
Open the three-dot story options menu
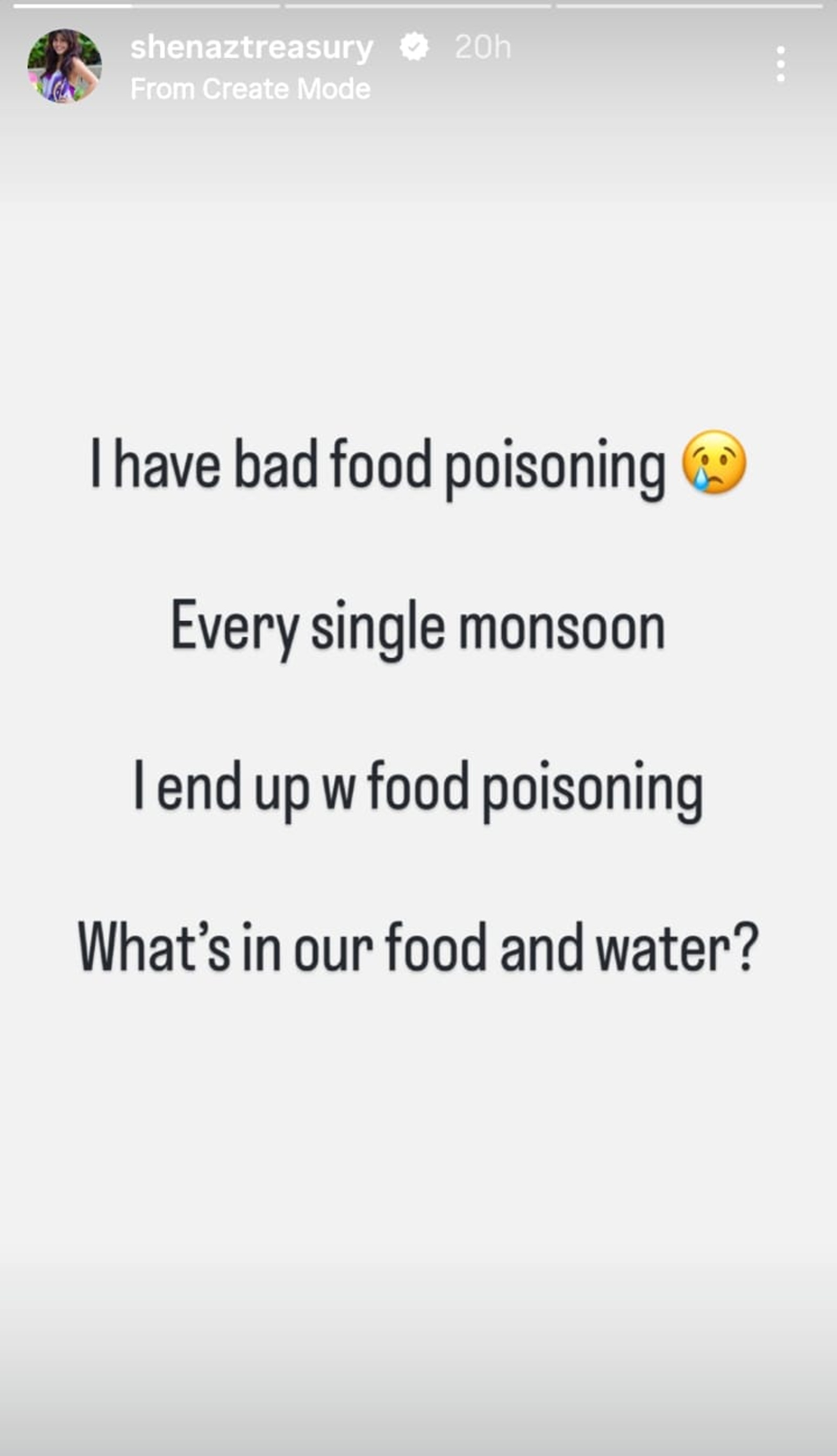[x=780, y=64]
